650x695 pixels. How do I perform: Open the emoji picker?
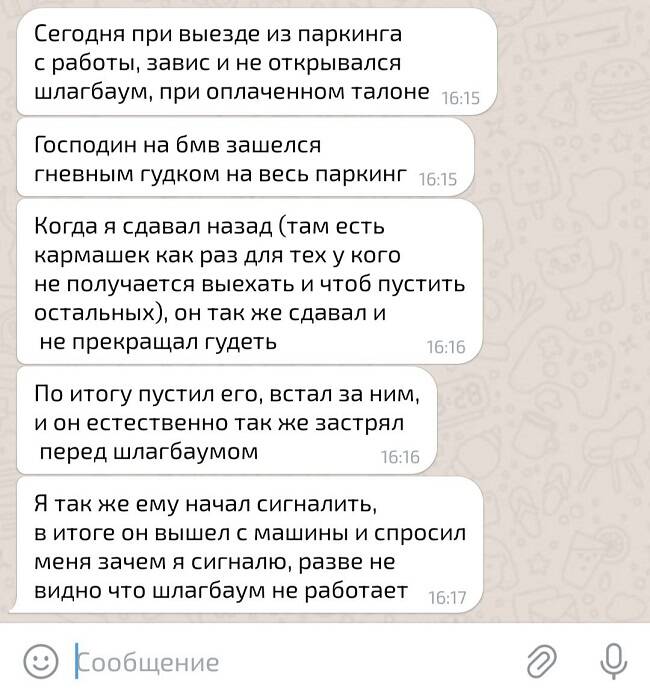pyautogui.click(x=40, y=660)
